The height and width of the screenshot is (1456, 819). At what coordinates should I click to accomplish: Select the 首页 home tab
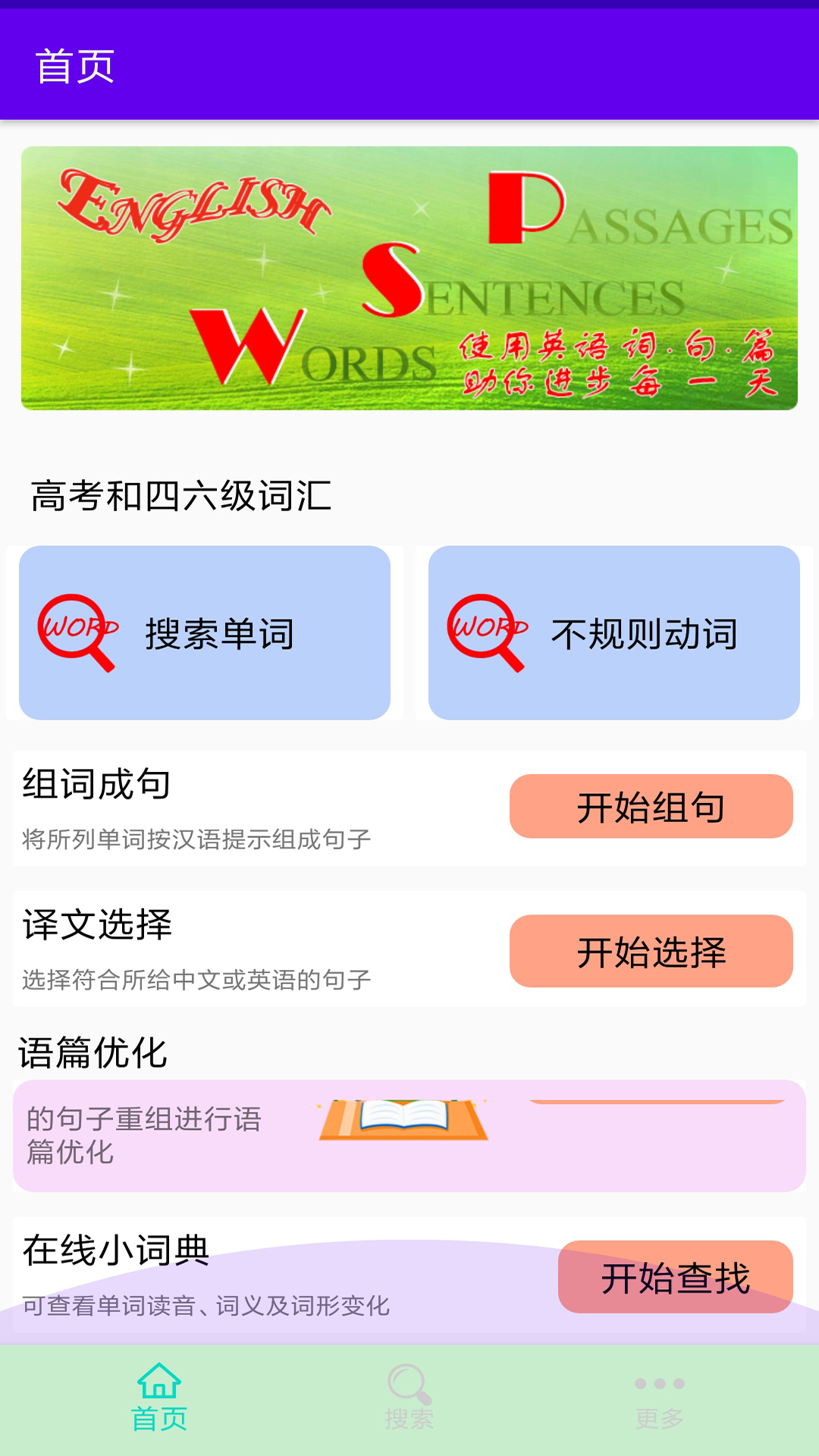click(x=159, y=1399)
